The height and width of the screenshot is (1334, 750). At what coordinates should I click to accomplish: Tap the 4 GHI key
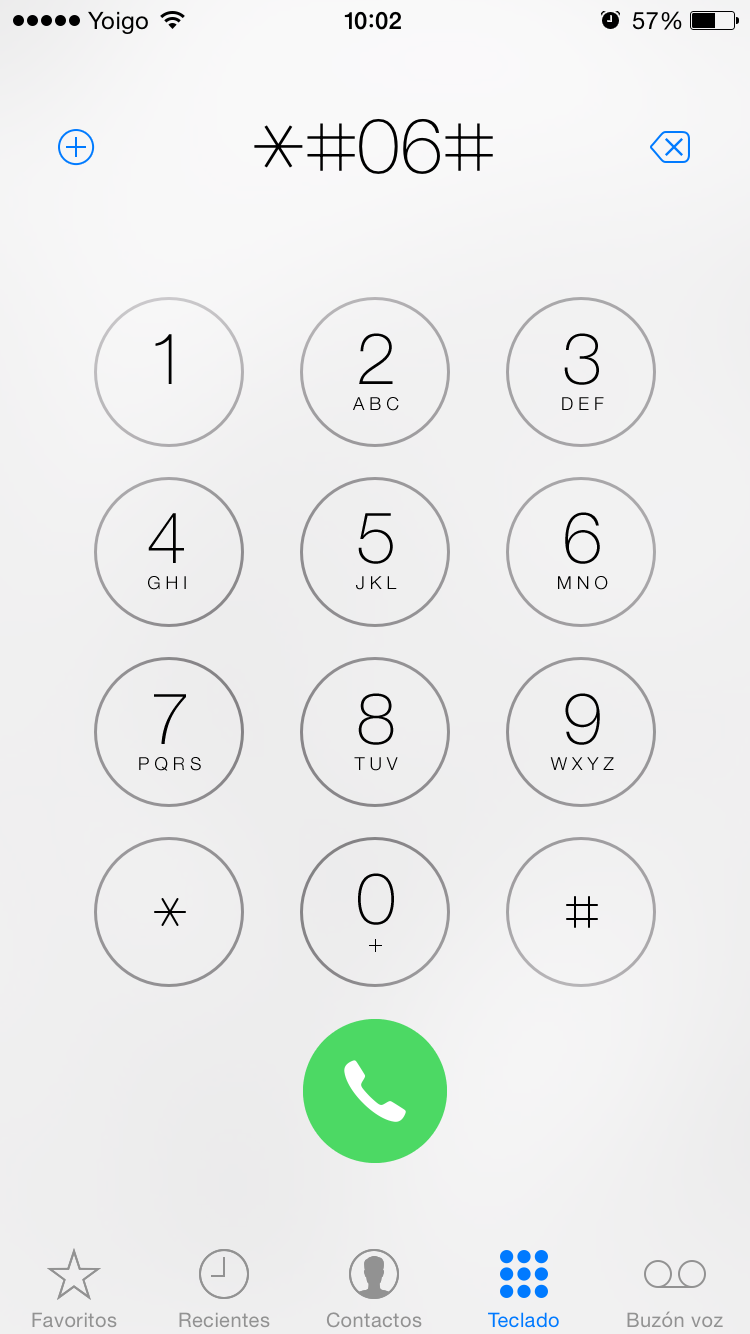coord(169,552)
